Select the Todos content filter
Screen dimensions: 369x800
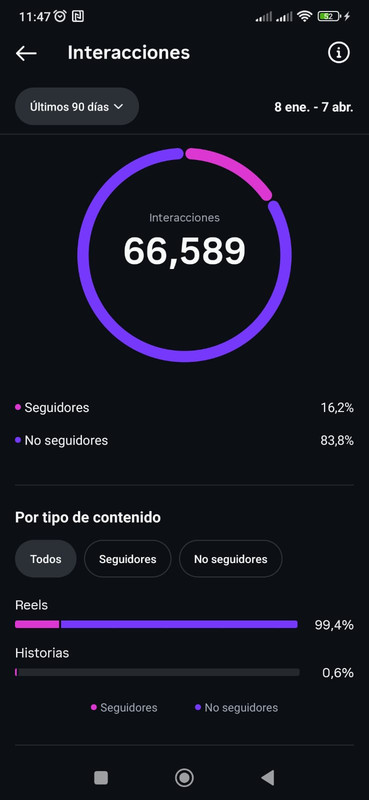coord(45,559)
